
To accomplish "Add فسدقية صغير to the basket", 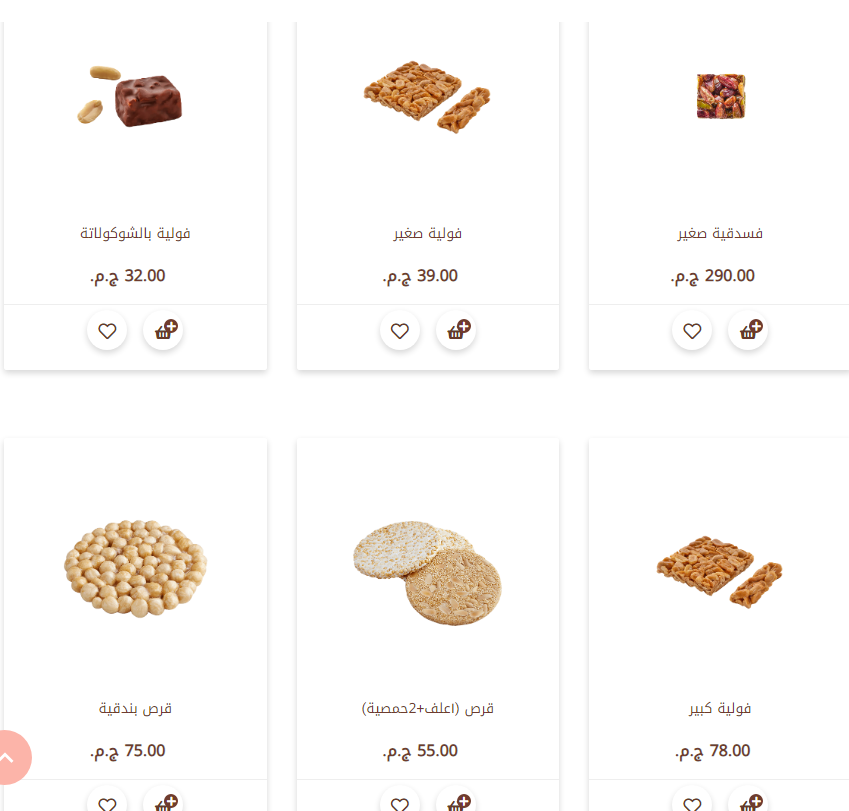I will pos(748,330).
